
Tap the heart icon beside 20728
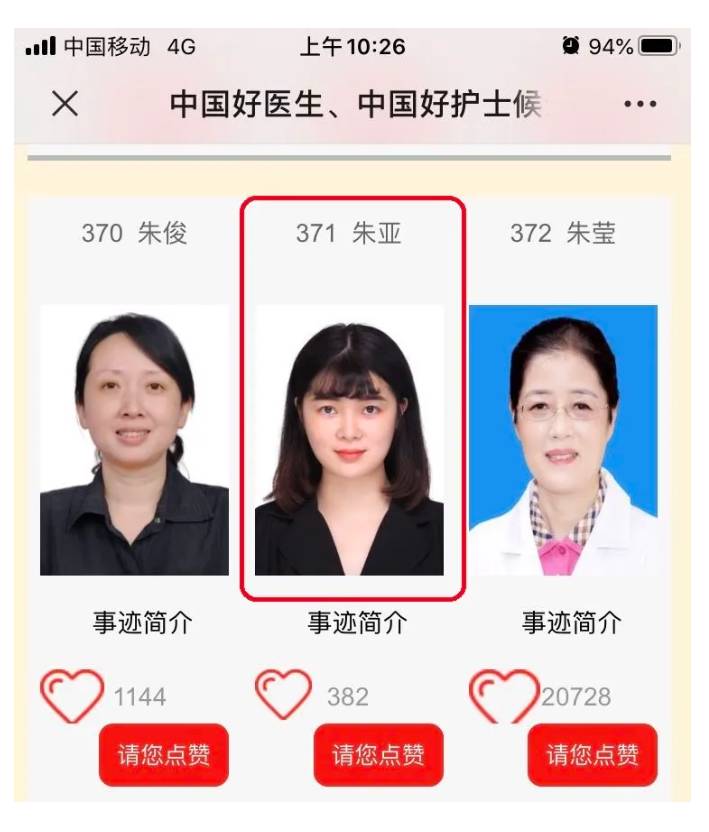coord(503,695)
